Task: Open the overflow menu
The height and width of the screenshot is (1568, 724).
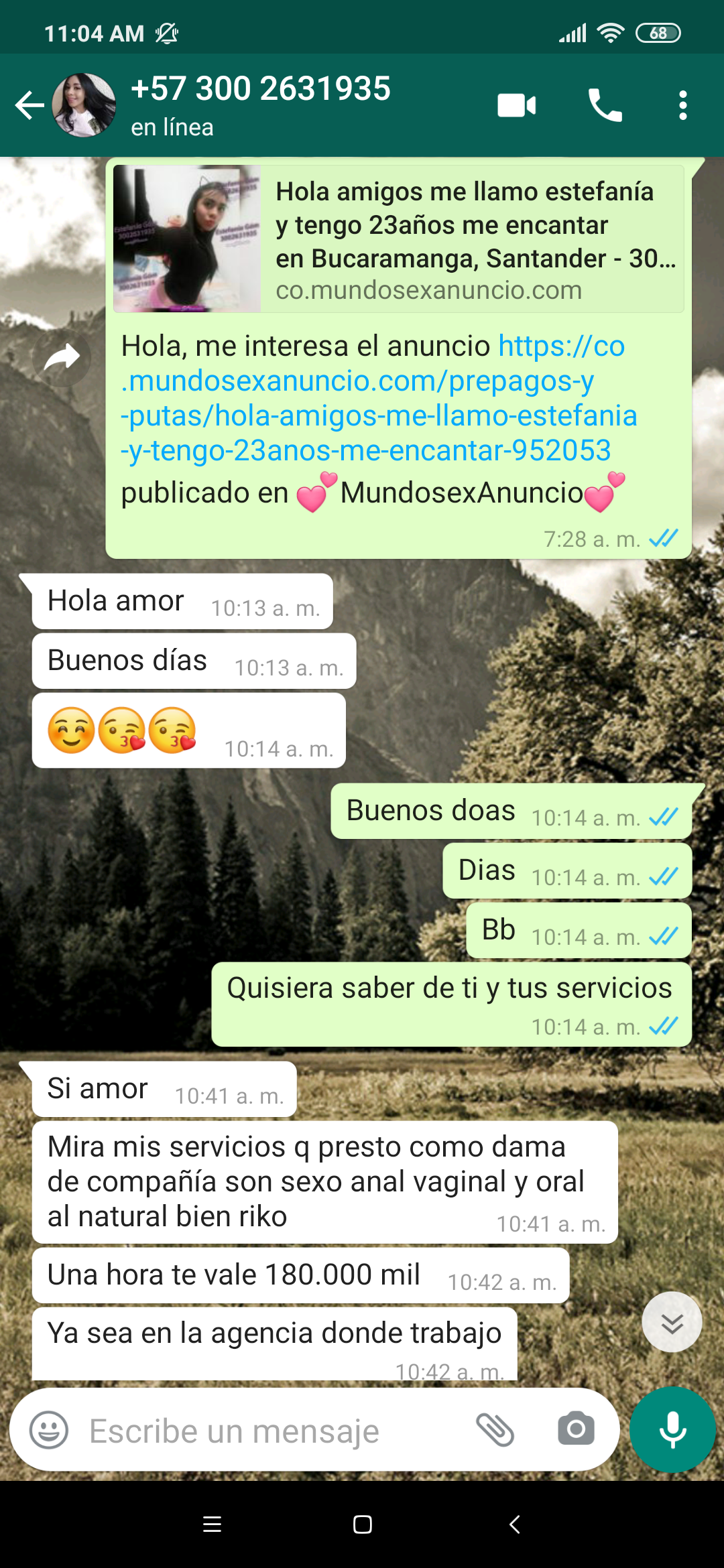Action: pos(682,105)
